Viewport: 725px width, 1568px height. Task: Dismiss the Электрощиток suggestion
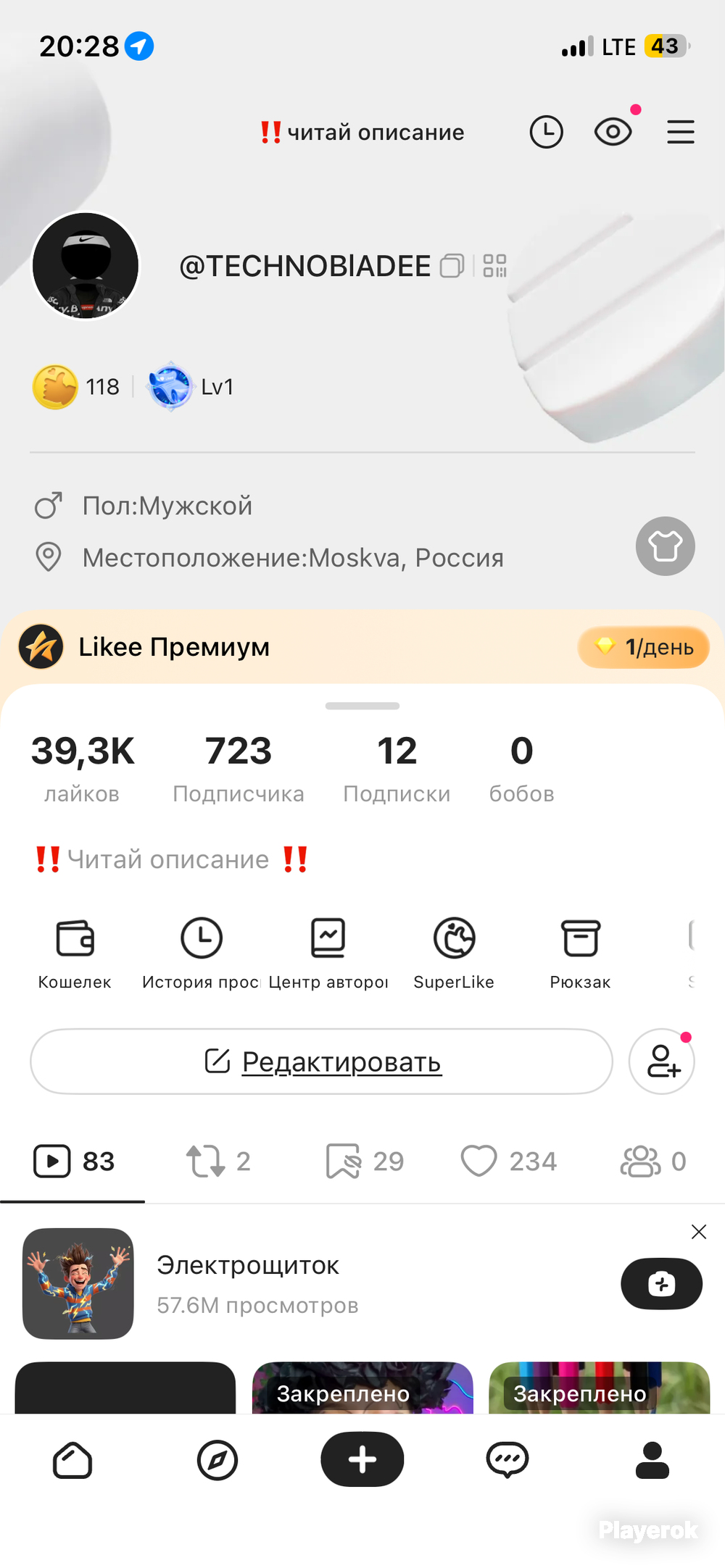point(699,1232)
